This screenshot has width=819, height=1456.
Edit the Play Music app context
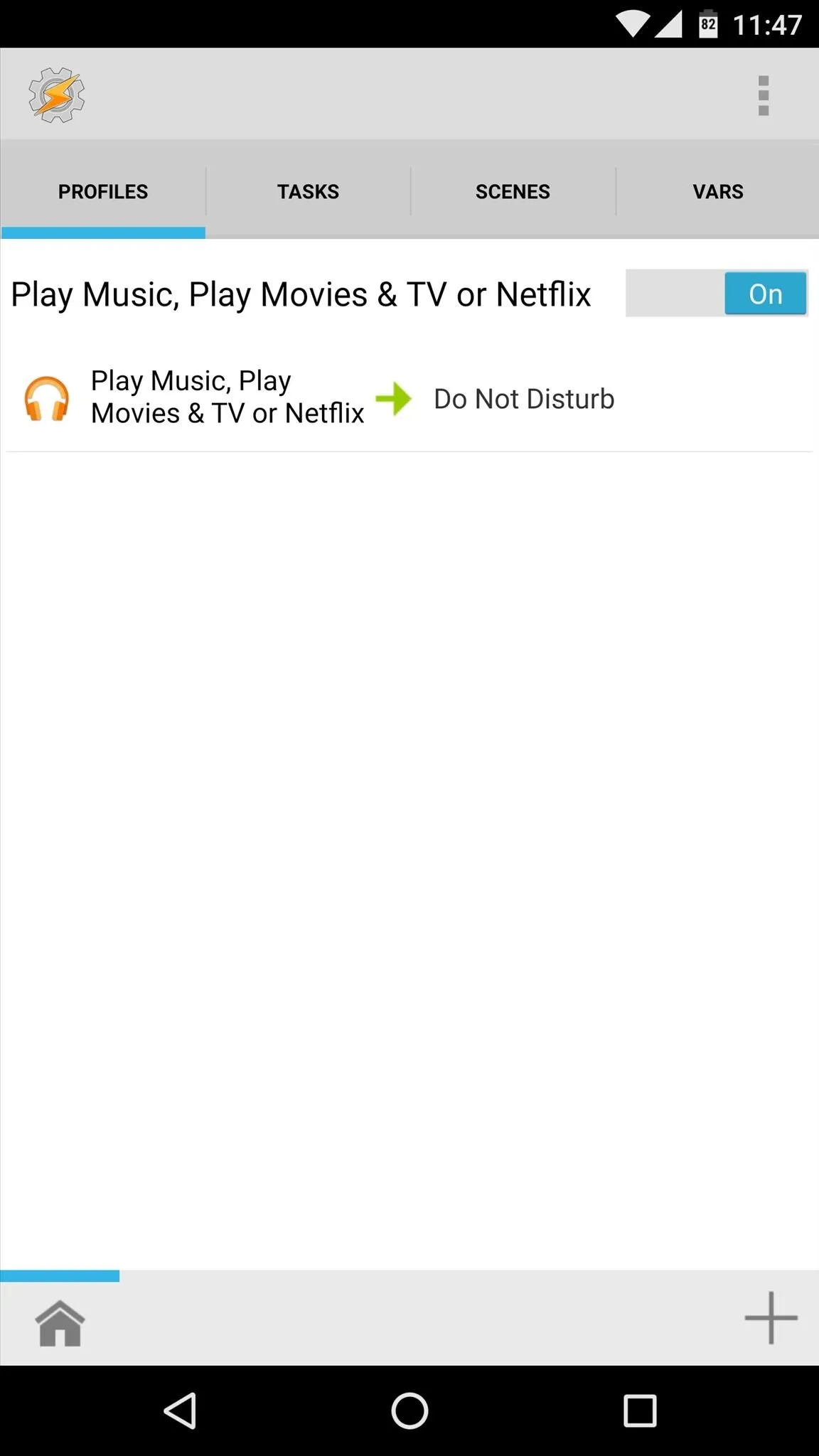tap(193, 397)
